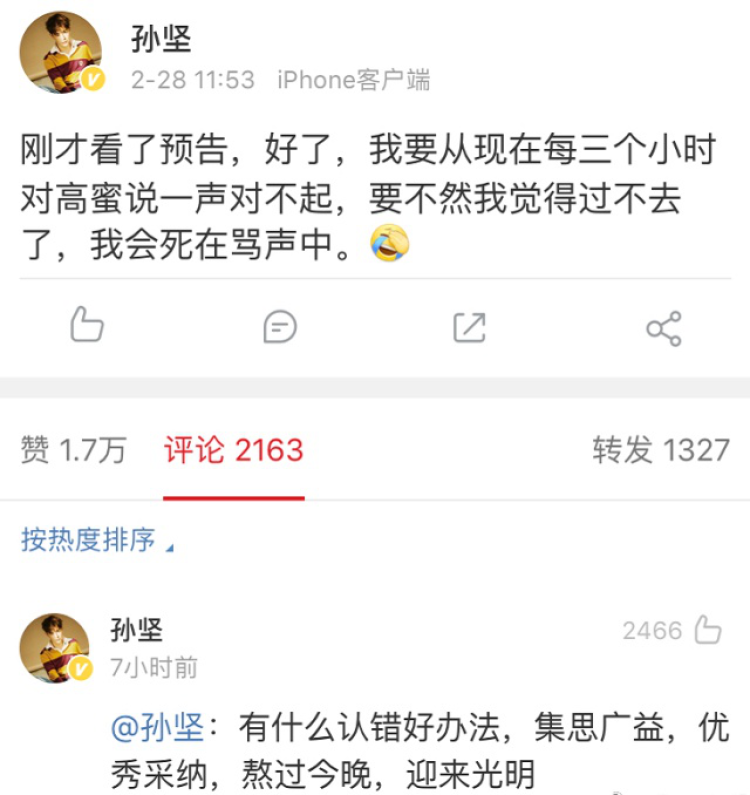Switch to the 赞 1.7万 tab
This screenshot has height=795, width=750.
click(x=73, y=450)
